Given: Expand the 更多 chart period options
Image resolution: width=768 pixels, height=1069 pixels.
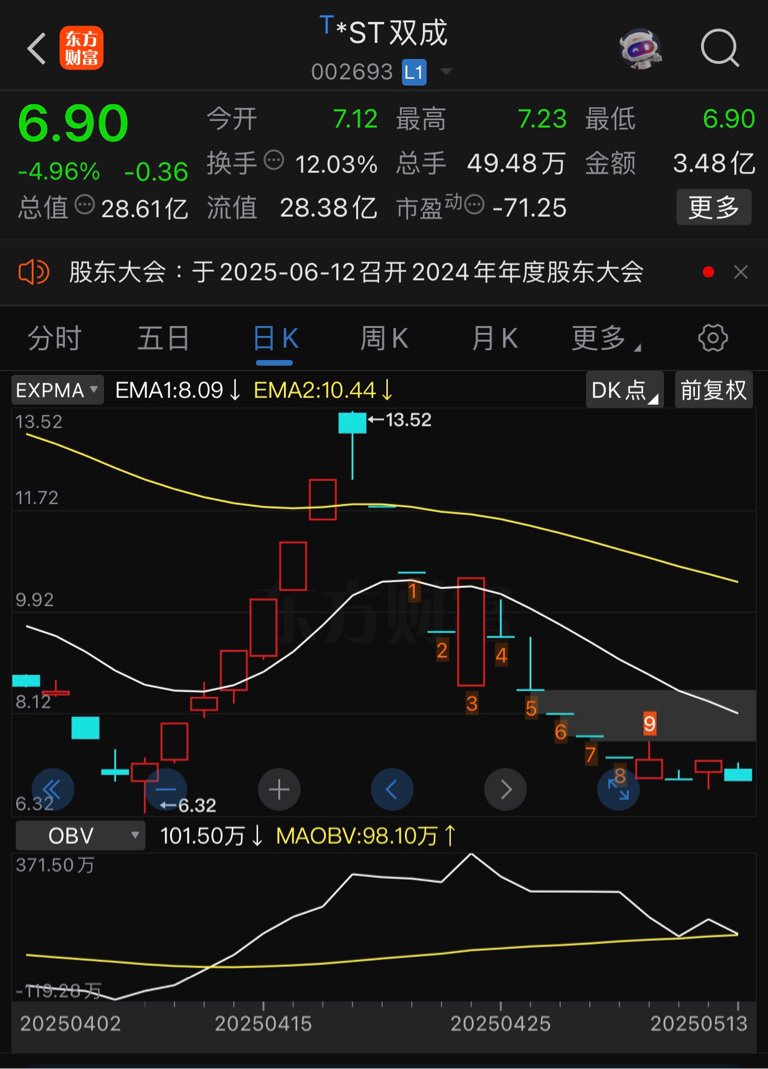Looking at the screenshot, I should (x=603, y=338).
